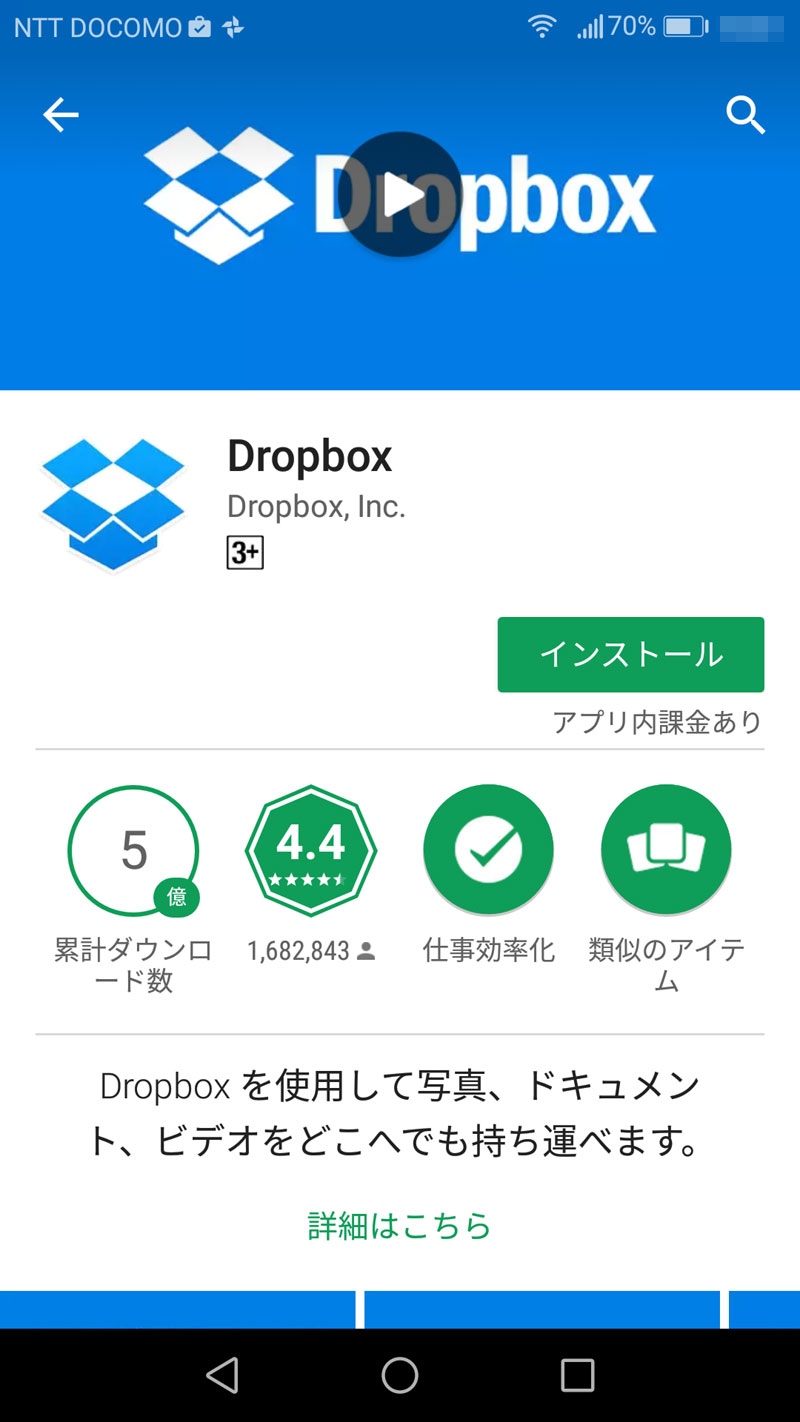800x1422 pixels.
Task: Tap the 3+ content rating badge
Action: coord(245,553)
